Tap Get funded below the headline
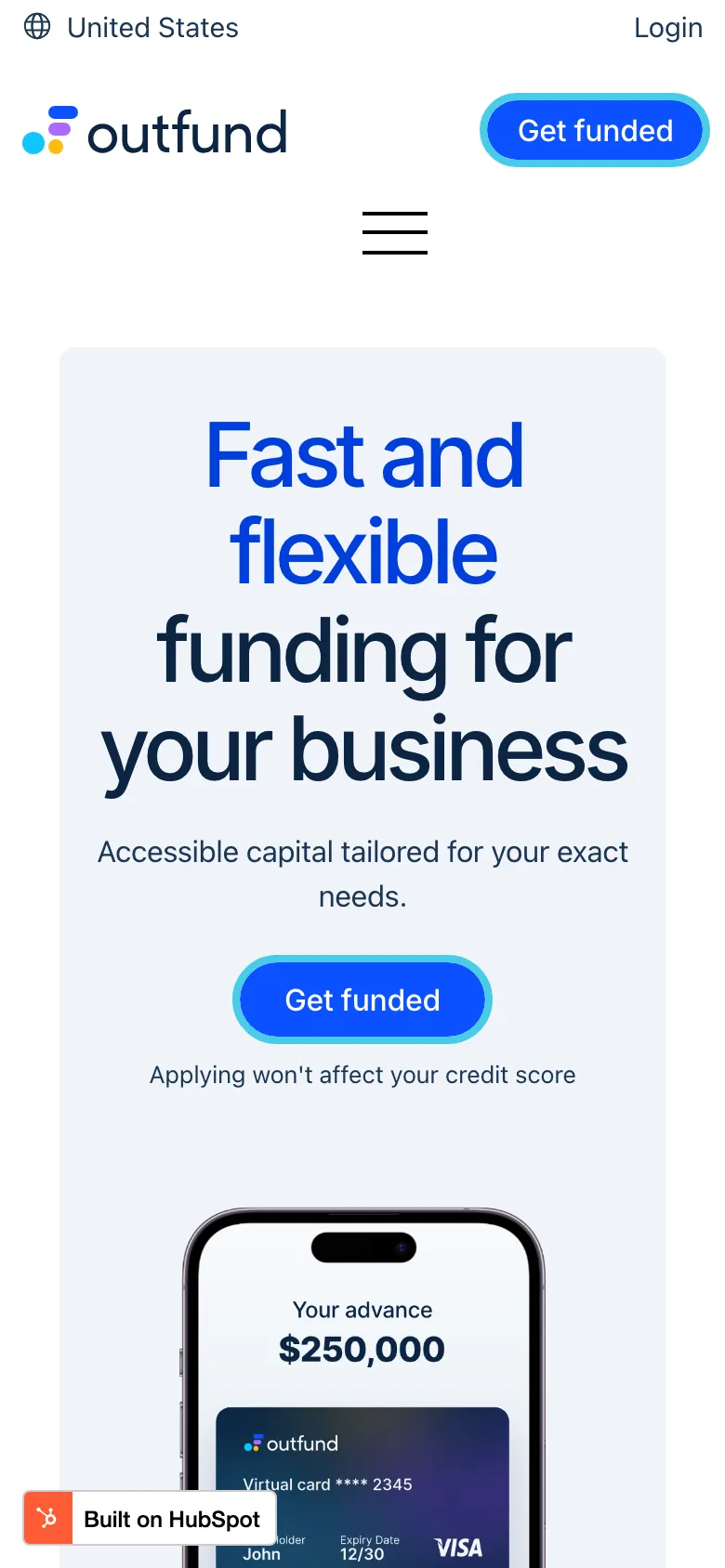The width and height of the screenshot is (725, 1568). [x=362, y=1000]
